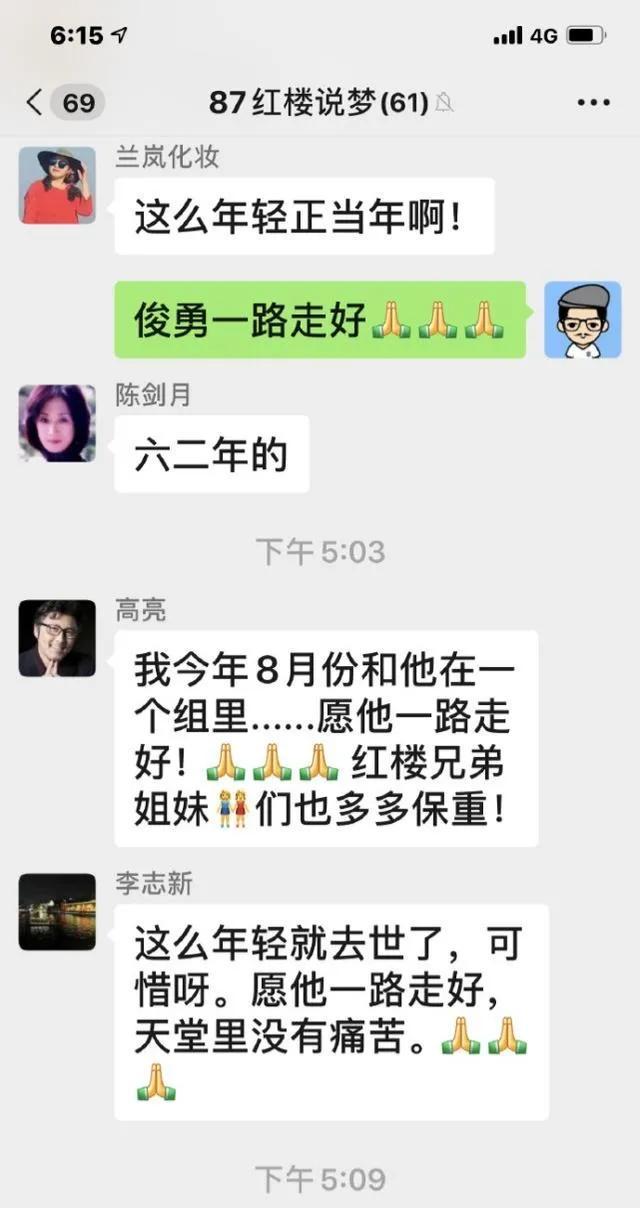Screen dimensions: 640x1208
Task: Open the group chat overflow menu
Action: [x=593, y=103]
